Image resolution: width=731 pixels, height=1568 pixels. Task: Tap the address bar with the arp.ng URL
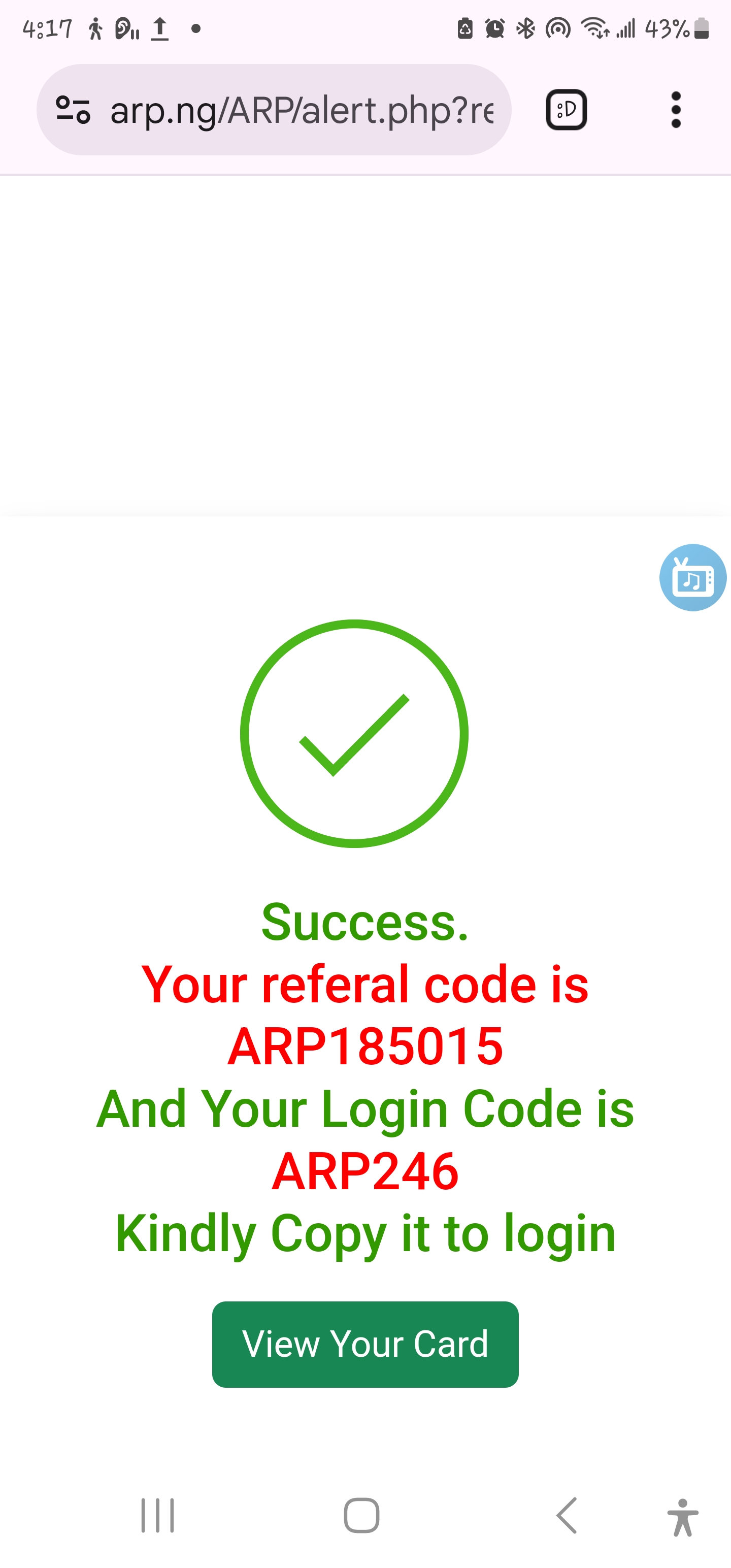(x=302, y=110)
